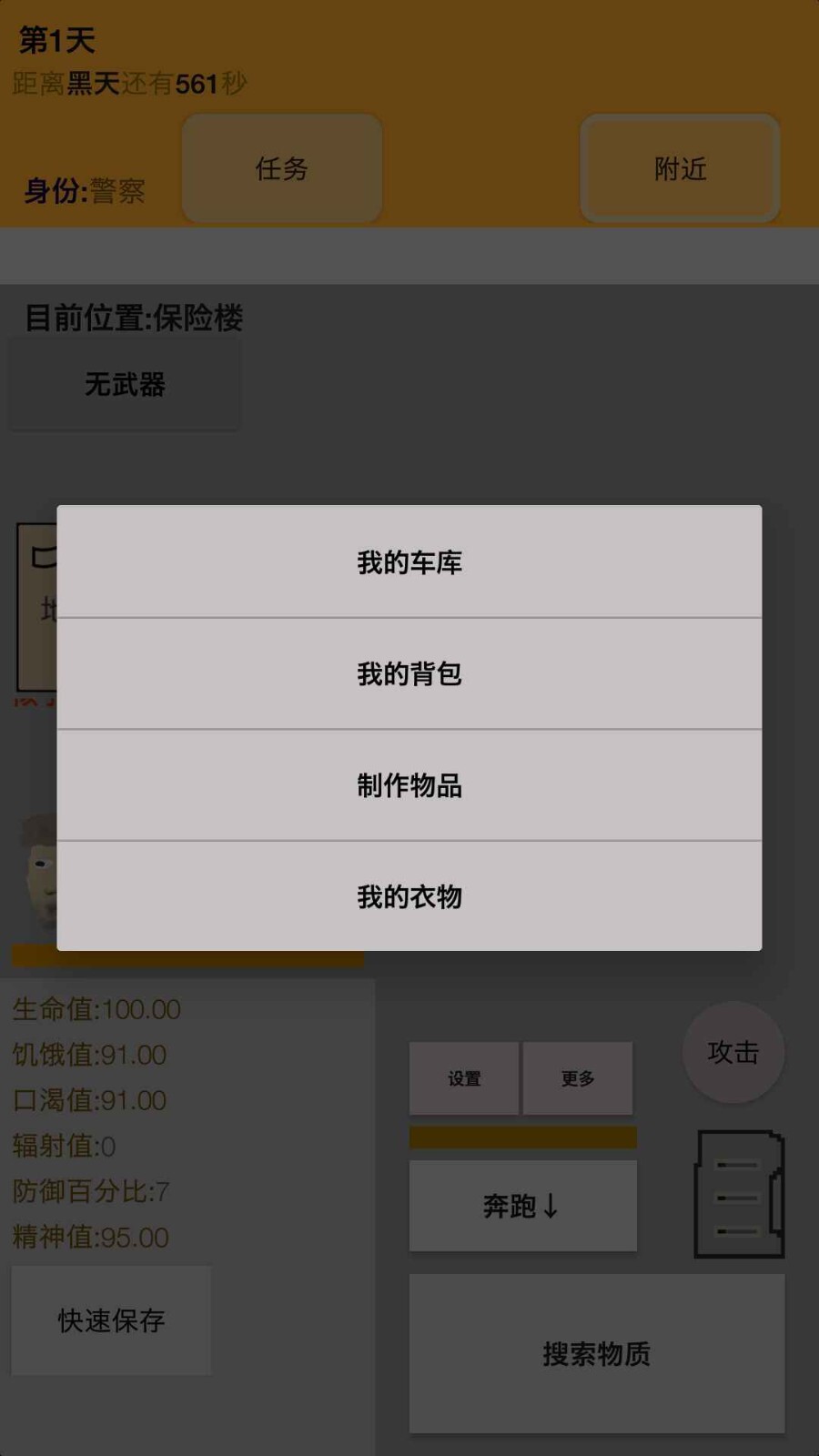Open 我的车库 from the popup menu
The image size is (819, 1456).
(x=409, y=561)
